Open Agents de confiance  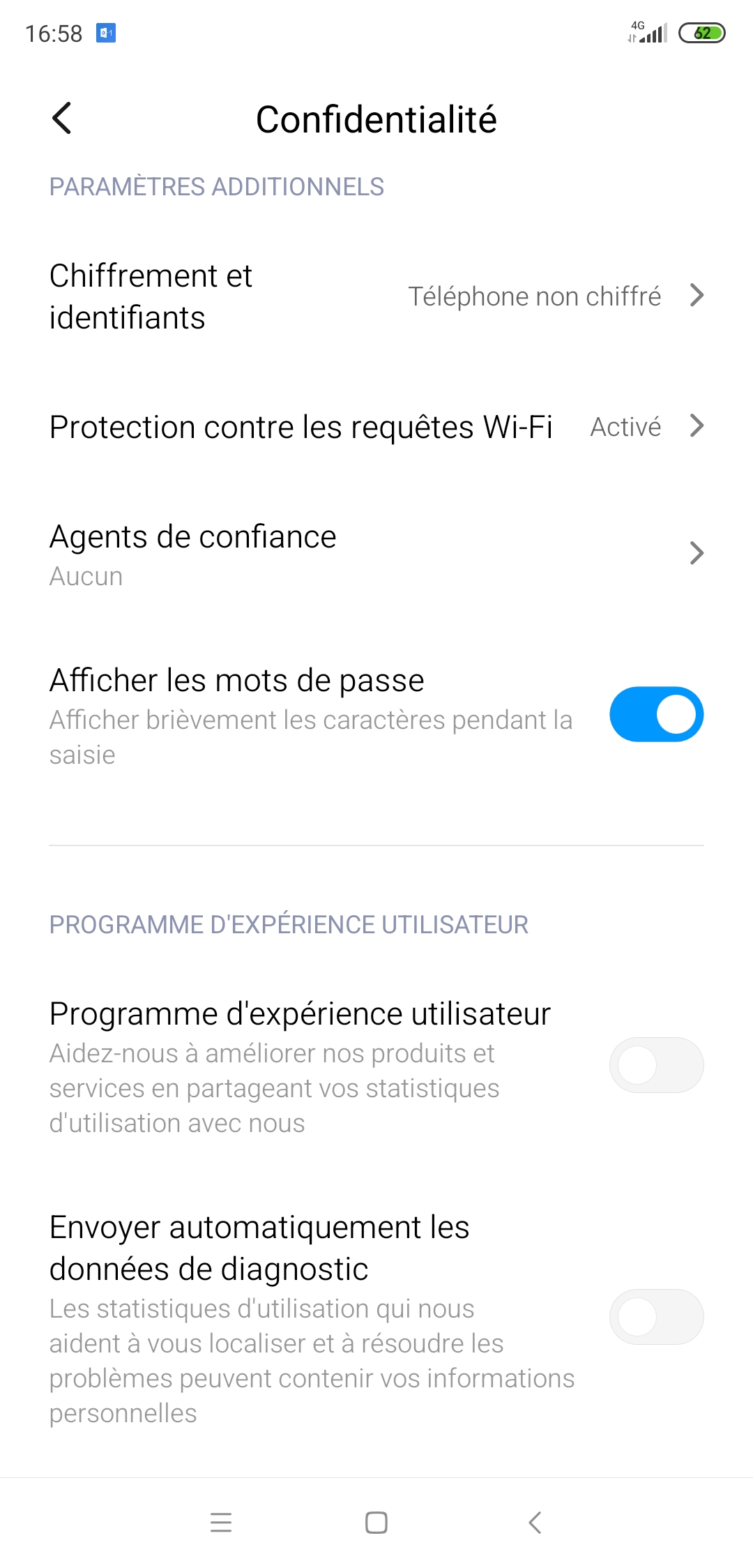pos(376,555)
